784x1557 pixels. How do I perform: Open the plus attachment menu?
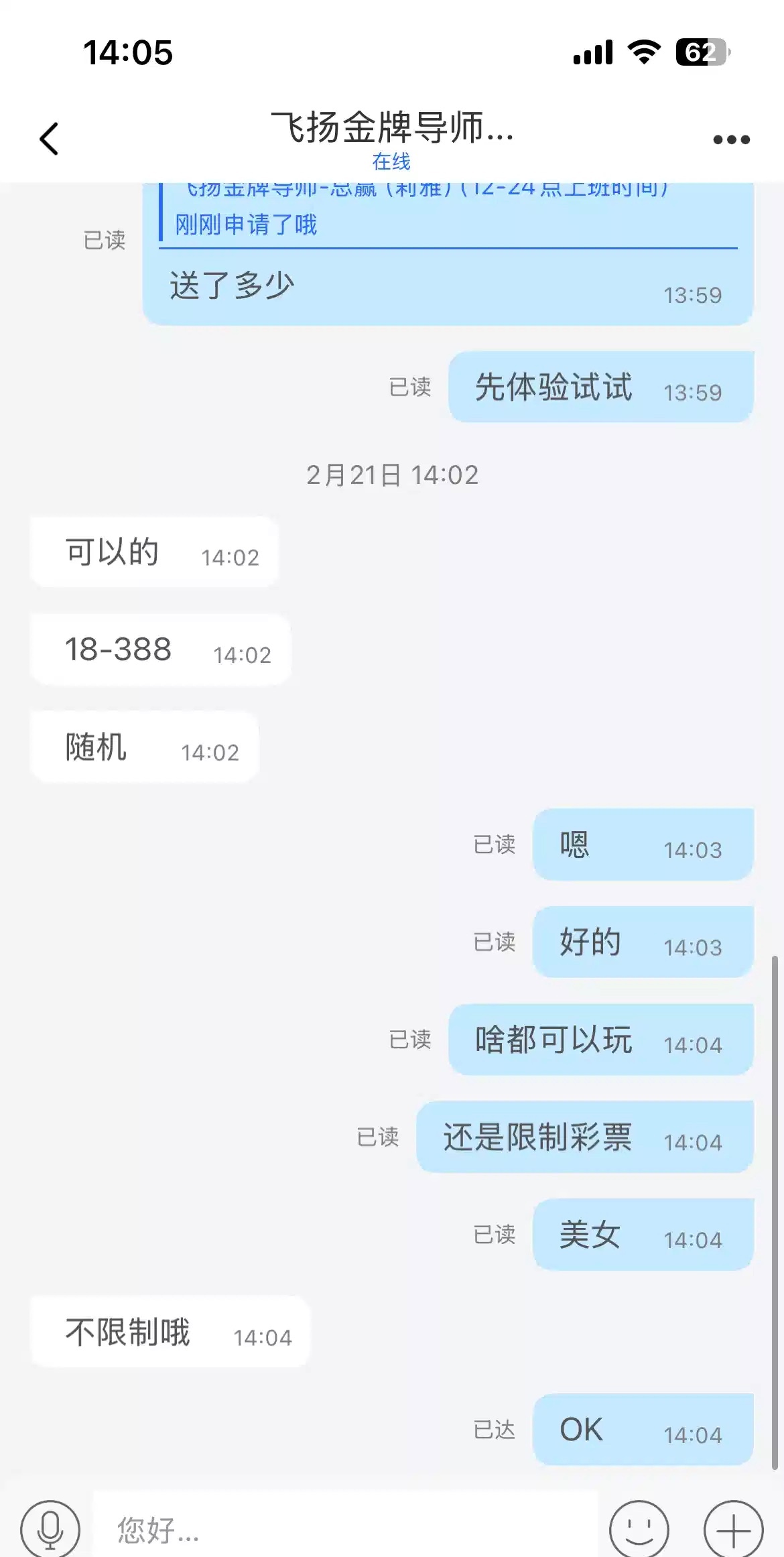733,1529
